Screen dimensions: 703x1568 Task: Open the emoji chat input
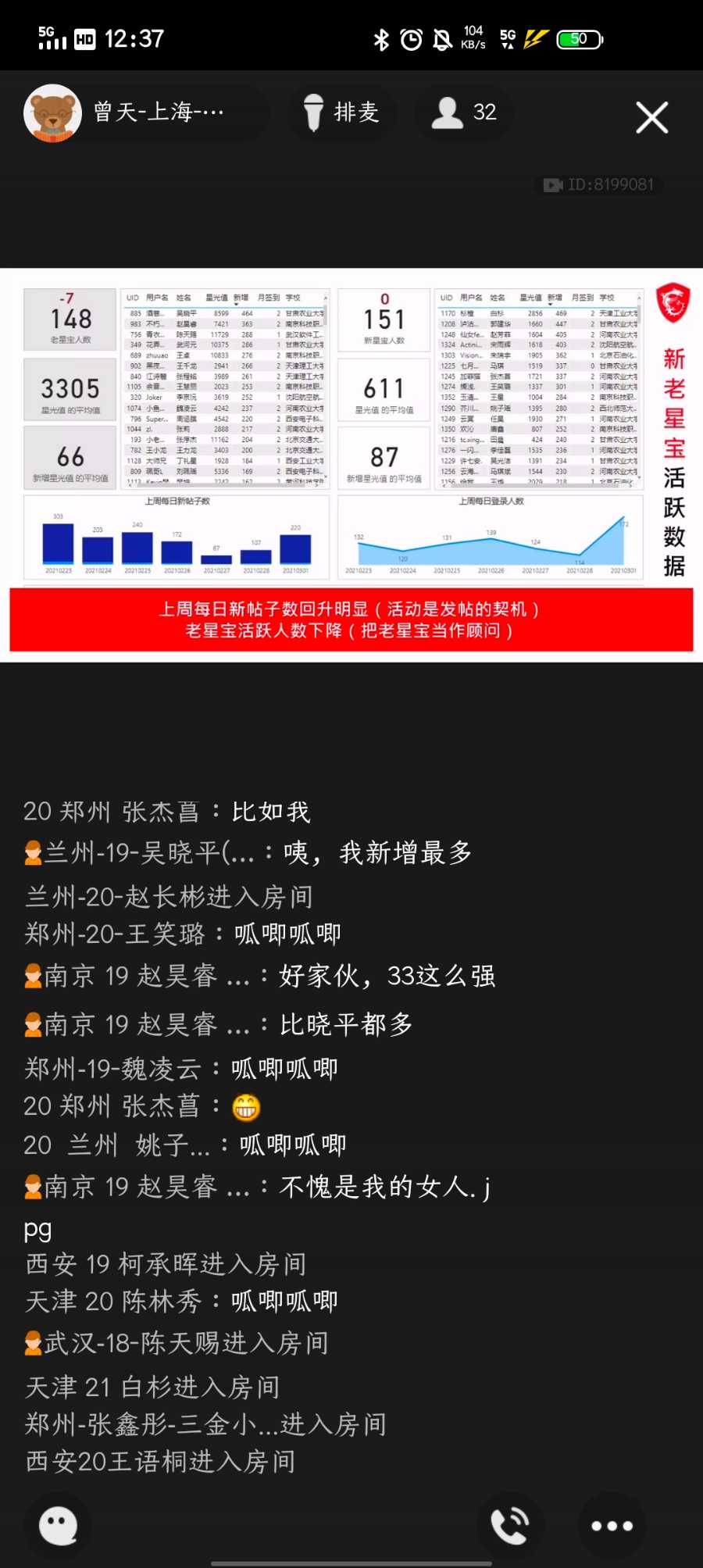point(59,1525)
